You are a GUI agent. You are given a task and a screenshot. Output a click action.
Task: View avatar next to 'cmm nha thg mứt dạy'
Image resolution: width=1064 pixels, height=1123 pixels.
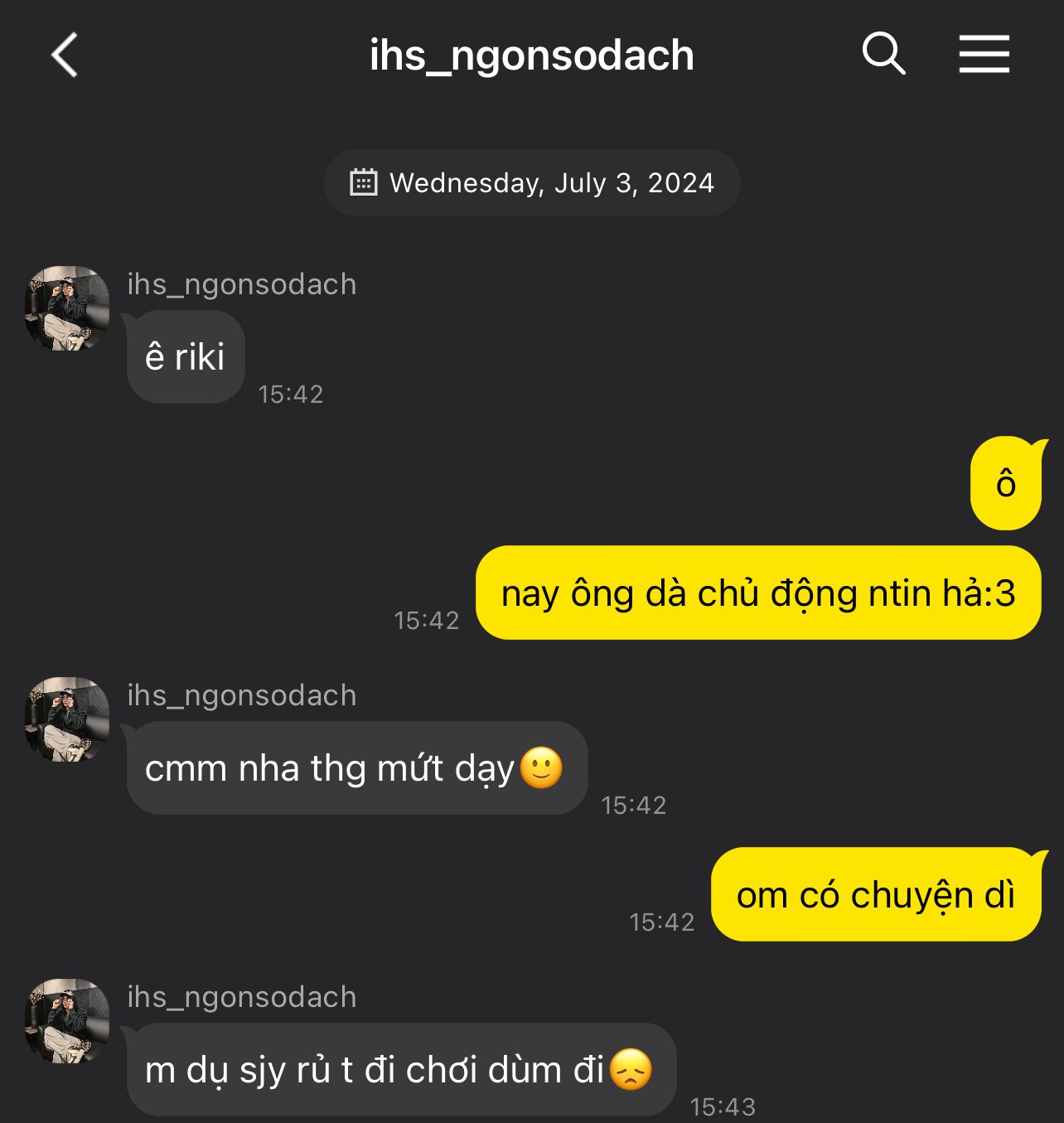coord(67,719)
